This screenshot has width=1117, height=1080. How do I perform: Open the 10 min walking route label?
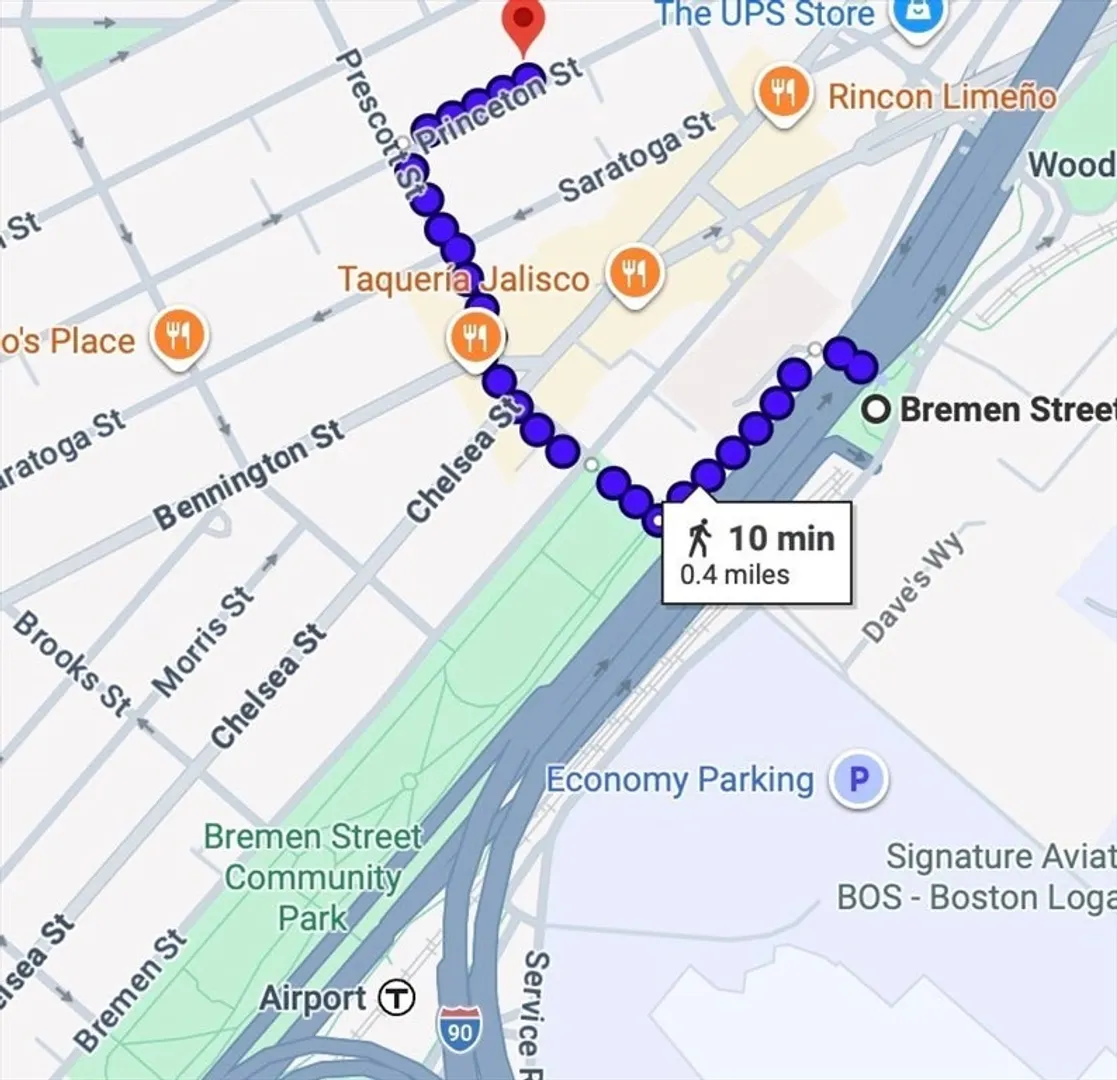click(x=757, y=553)
